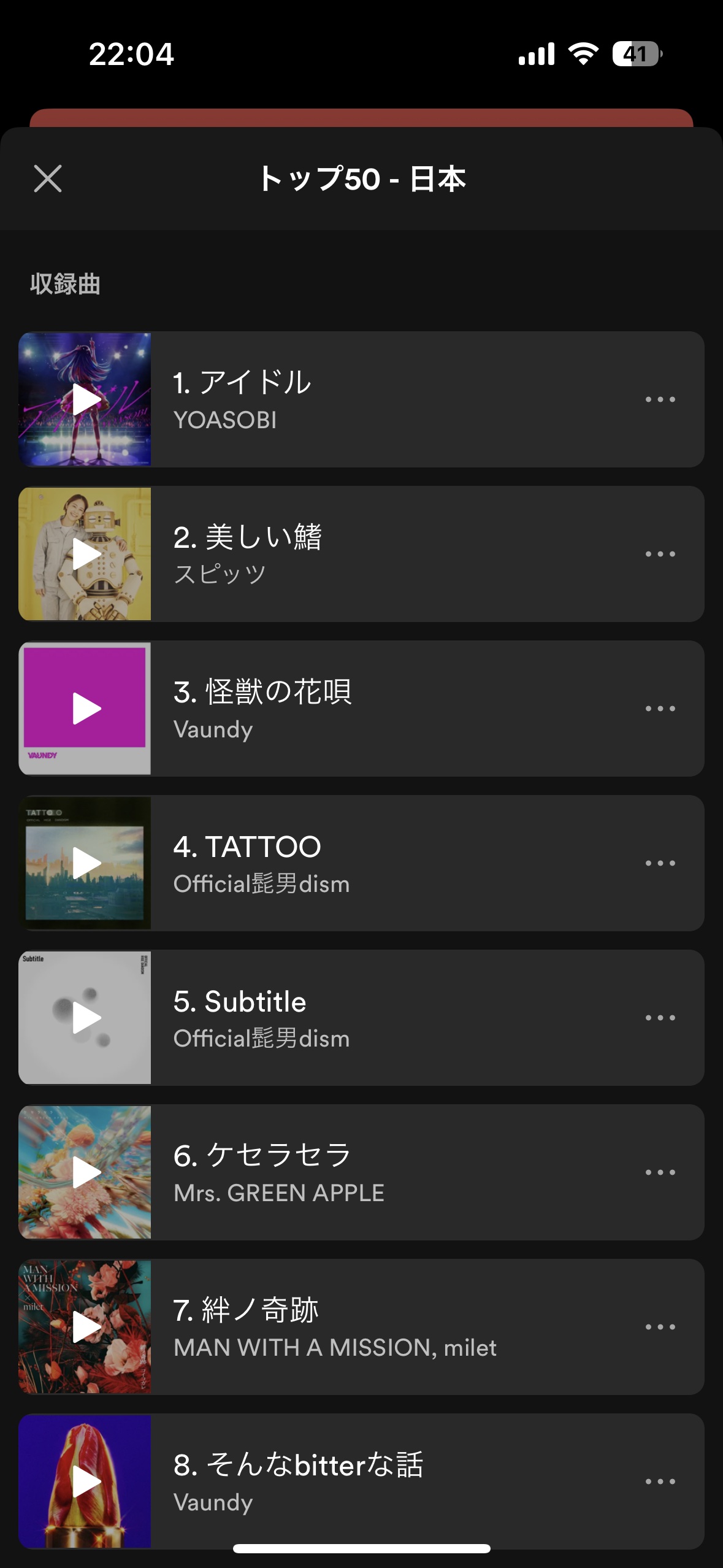Viewport: 723px width, 1568px height.
Task: Open more options for 絆ノ奇跡
Action: (660, 1327)
